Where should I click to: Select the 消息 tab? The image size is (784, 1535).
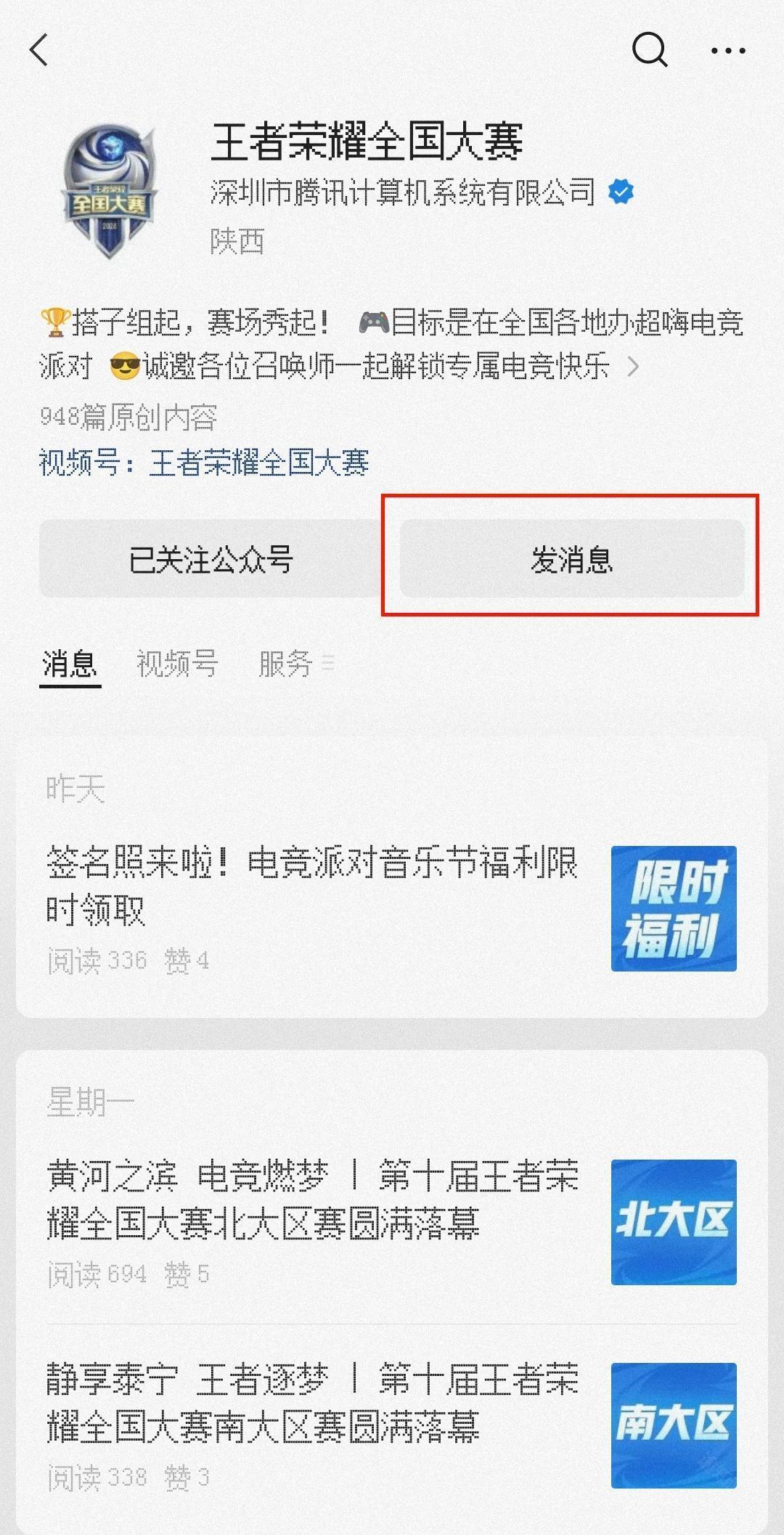(x=70, y=664)
